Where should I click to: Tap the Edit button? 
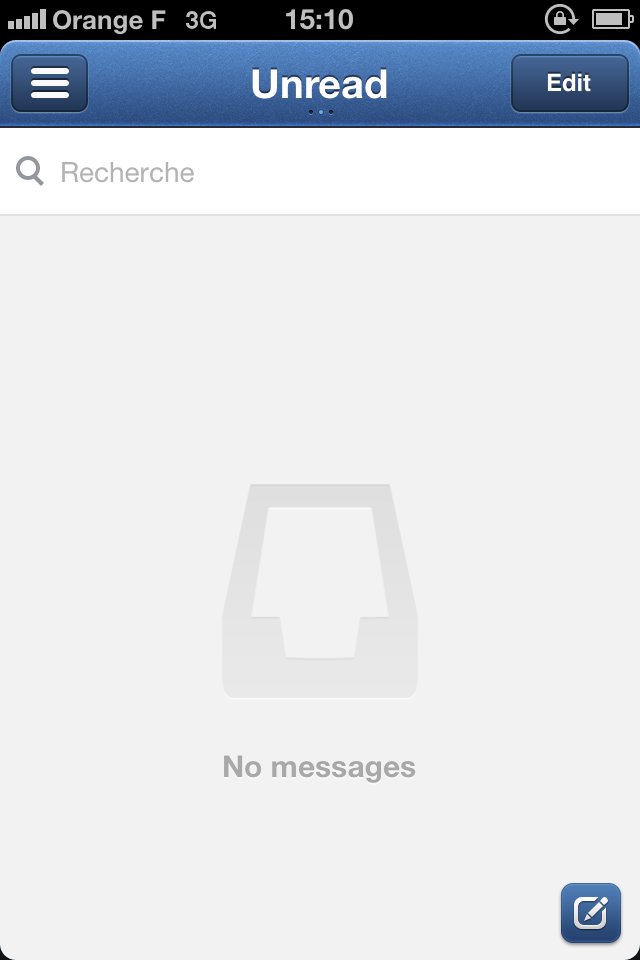click(568, 83)
